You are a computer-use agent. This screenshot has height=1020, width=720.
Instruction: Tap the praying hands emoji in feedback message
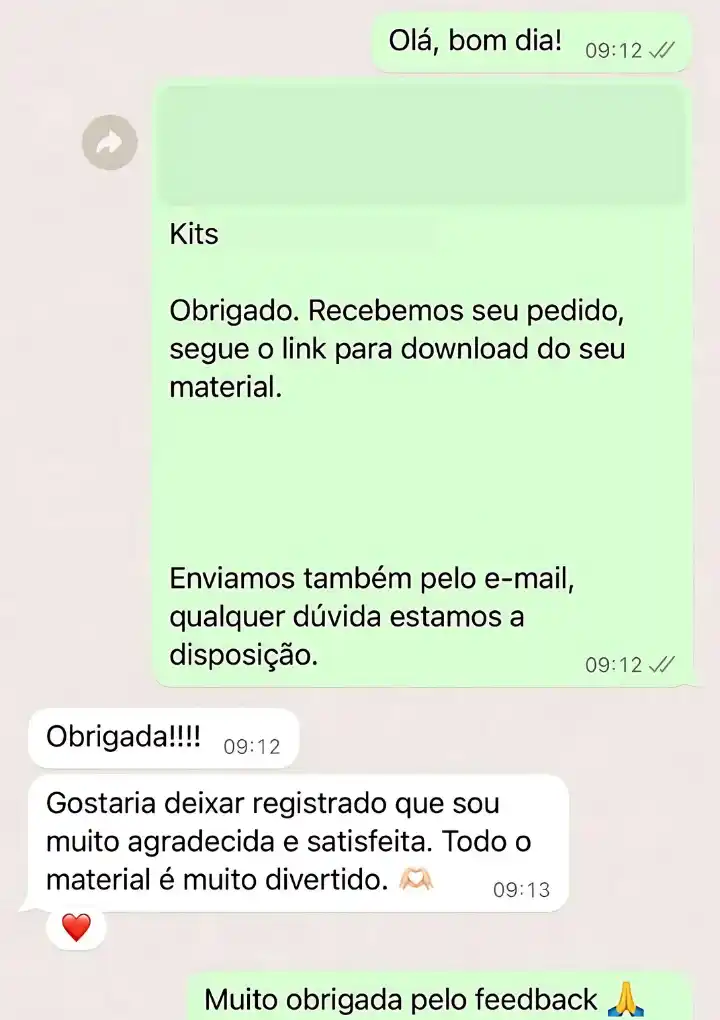[x=625, y=999]
